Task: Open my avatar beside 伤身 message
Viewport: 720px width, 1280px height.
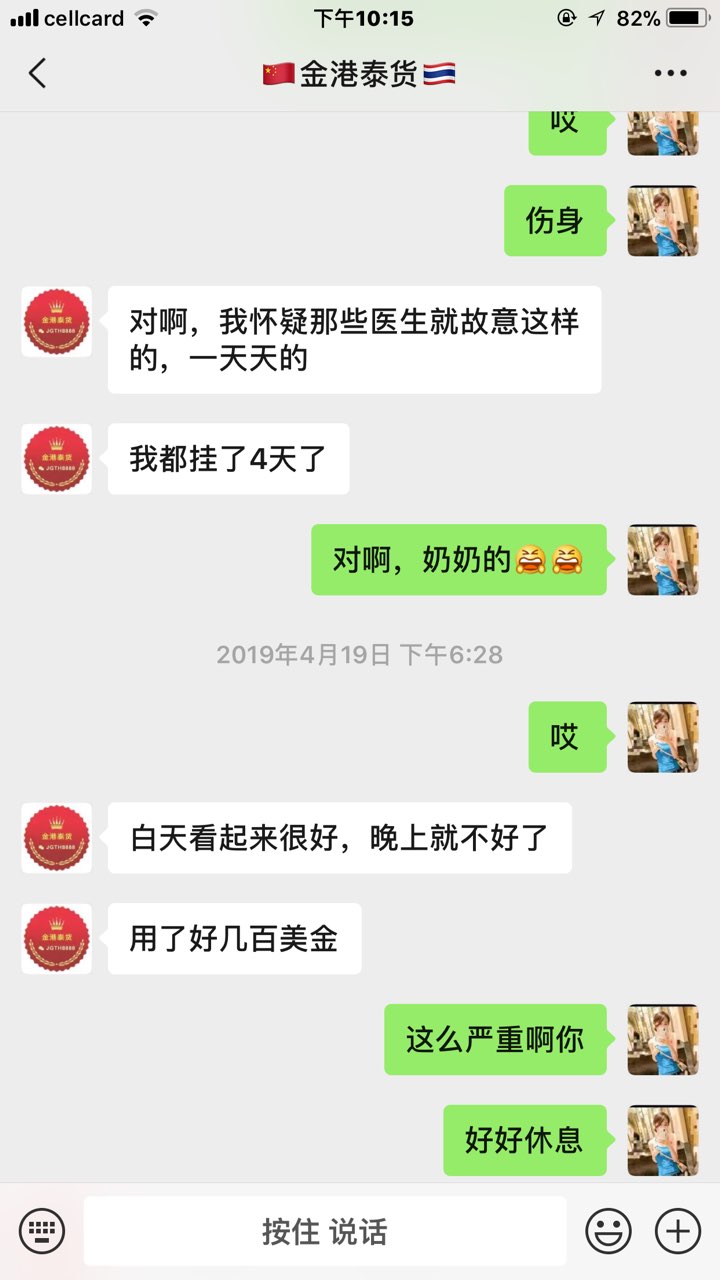Action: pos(662,221)
